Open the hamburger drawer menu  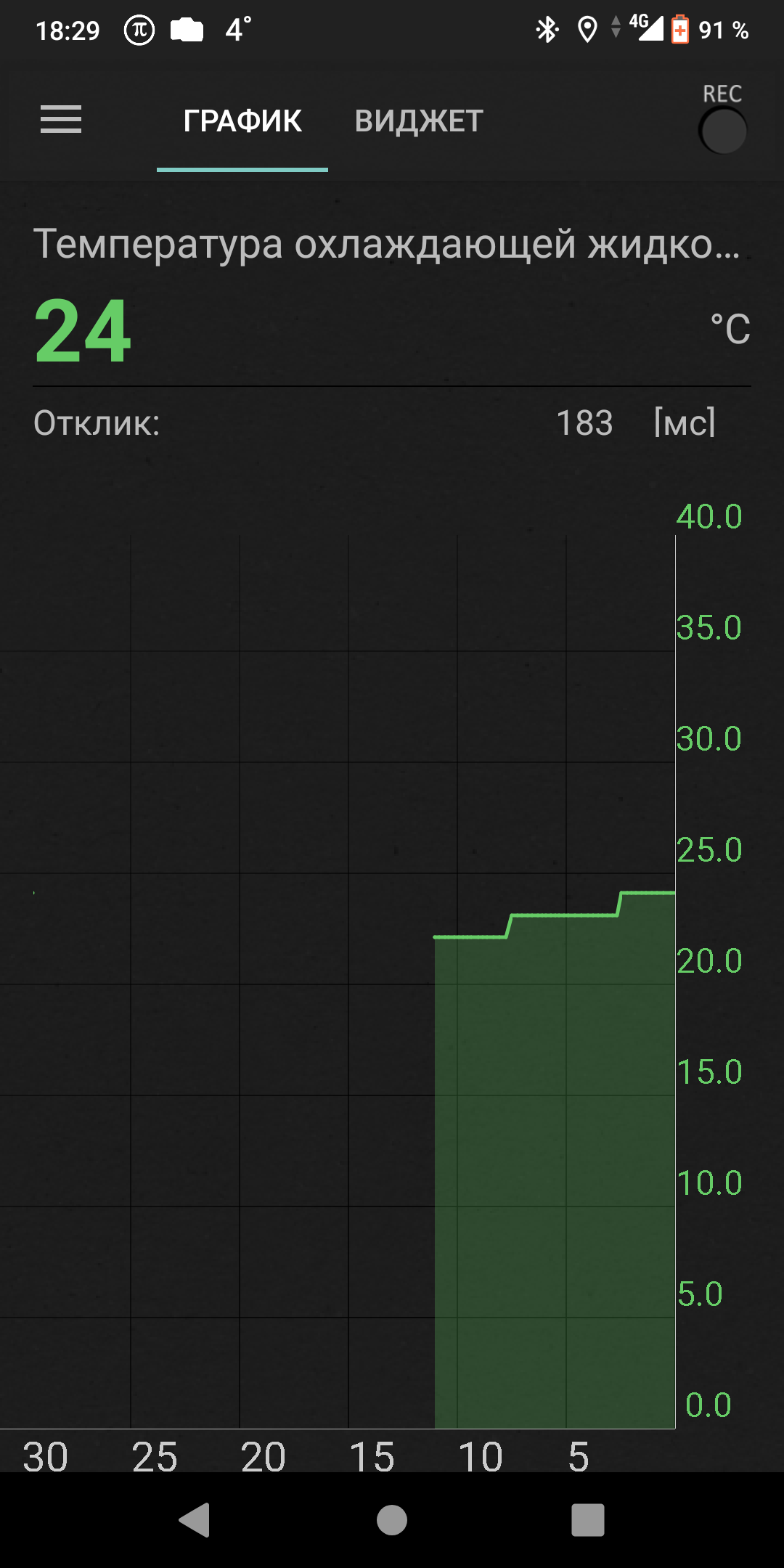tap(61, 120)
